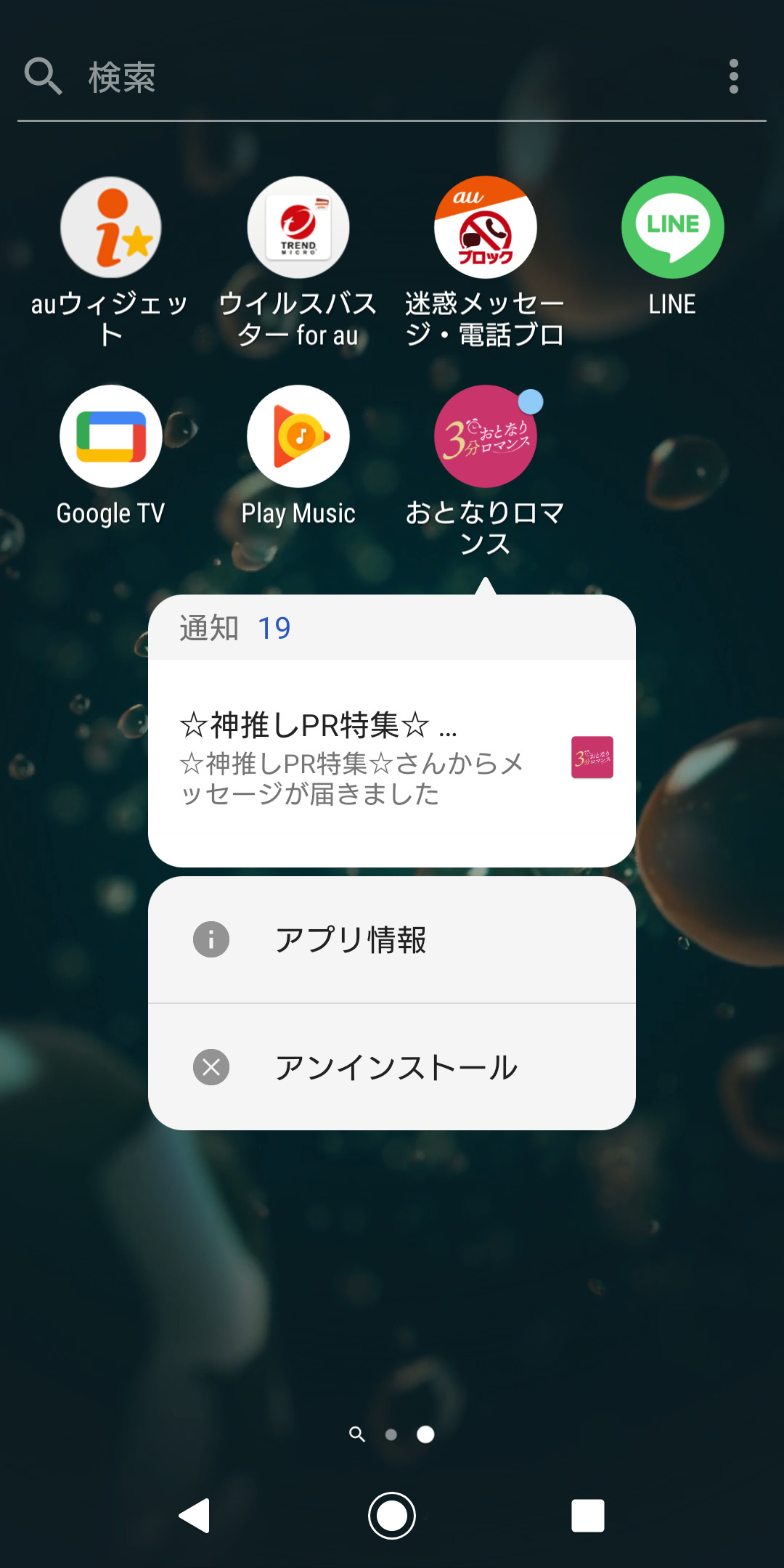
Task: Open ウイルスバスター for au
Action: coord(298,227)
